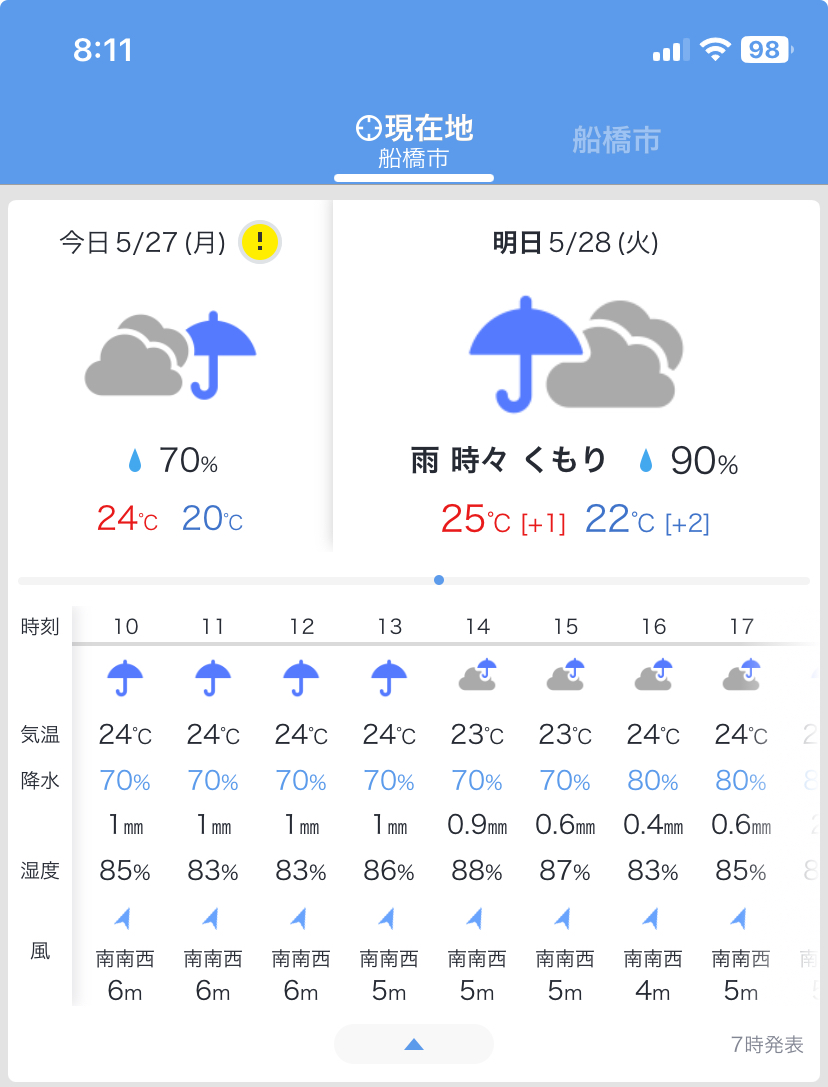Open the yellow weather warning icon
This screenshot has height=1087, width=828.
[x=260, y=241]
